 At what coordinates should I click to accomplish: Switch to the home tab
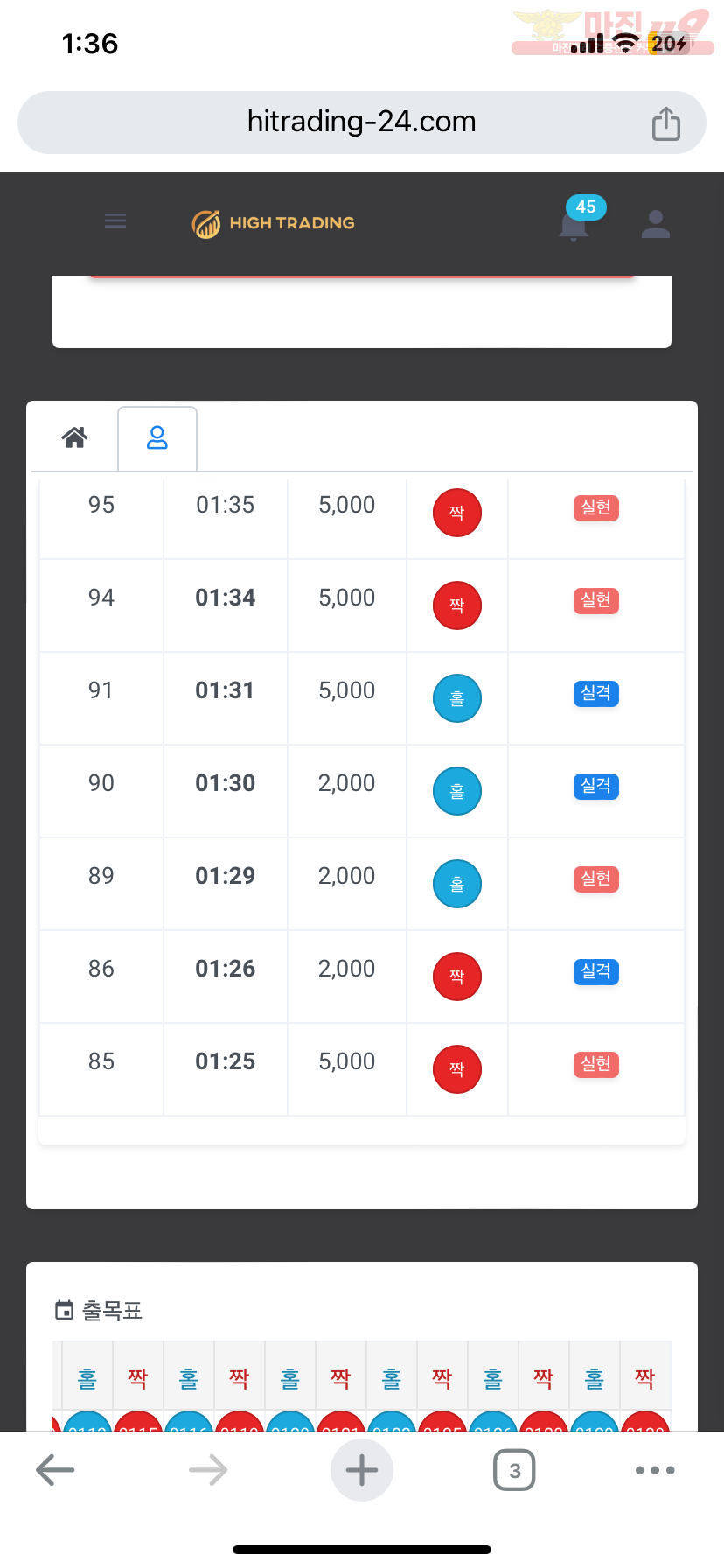[75, 437]
